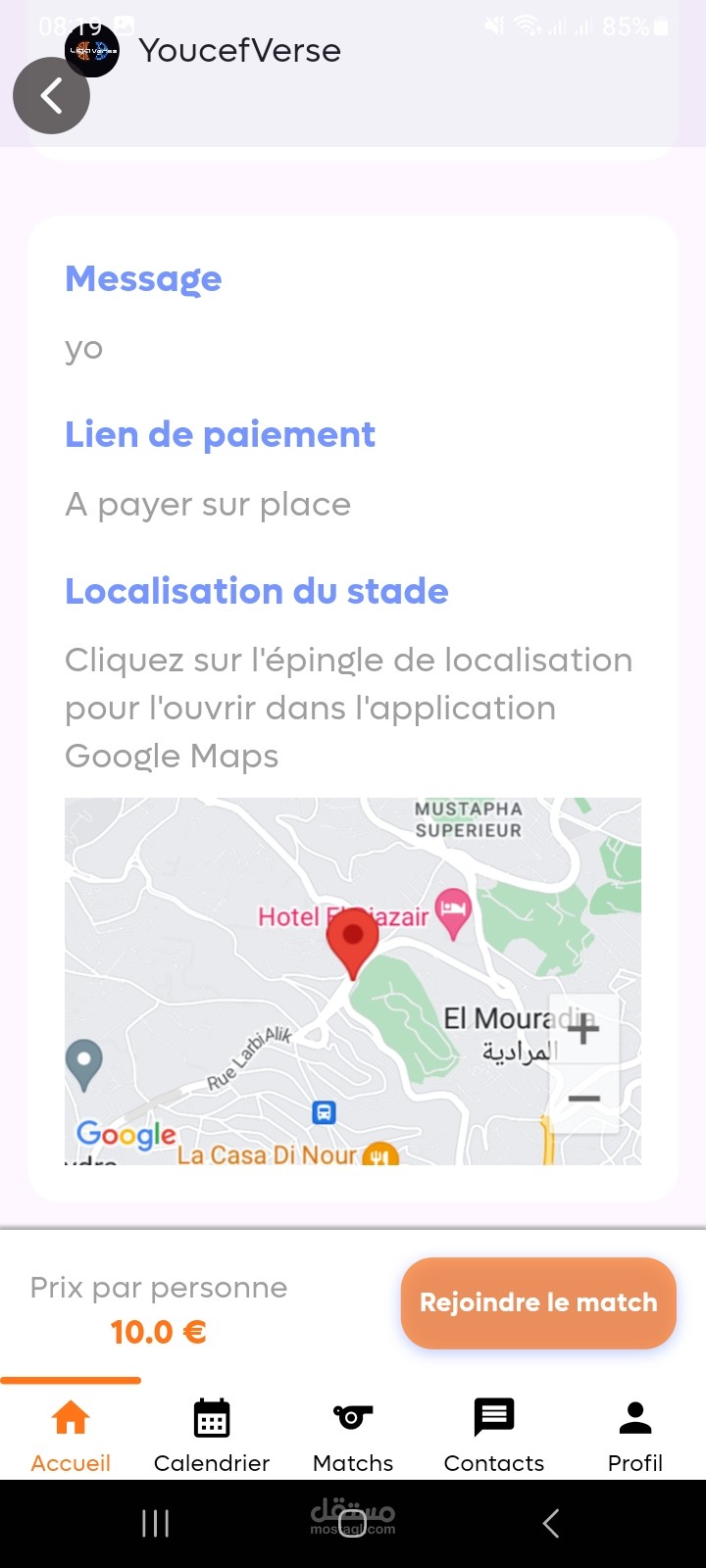Open the Calendrier tab
The height and width of the screenshot is (1568, 706).
(212, 1435)
